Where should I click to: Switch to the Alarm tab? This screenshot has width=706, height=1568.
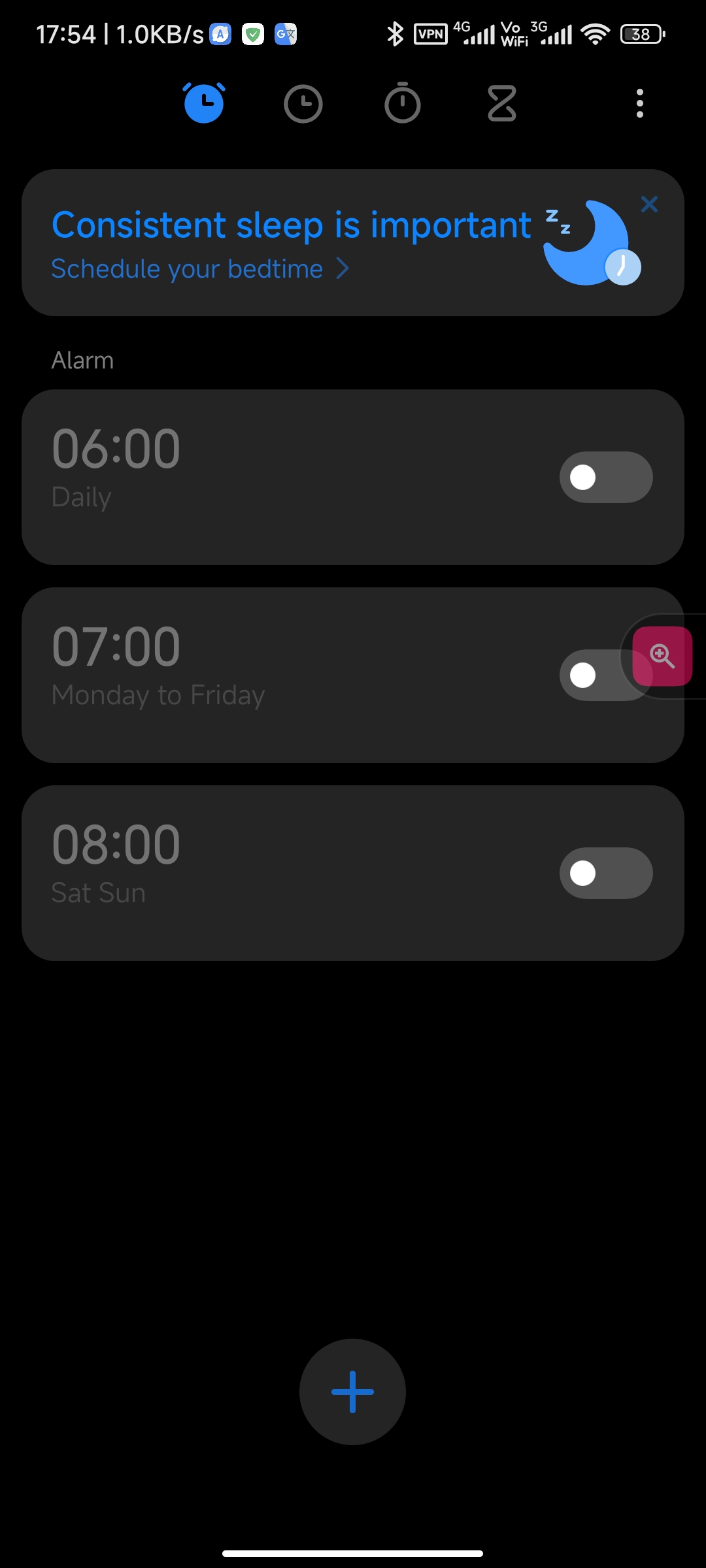(x=204, y=103)
